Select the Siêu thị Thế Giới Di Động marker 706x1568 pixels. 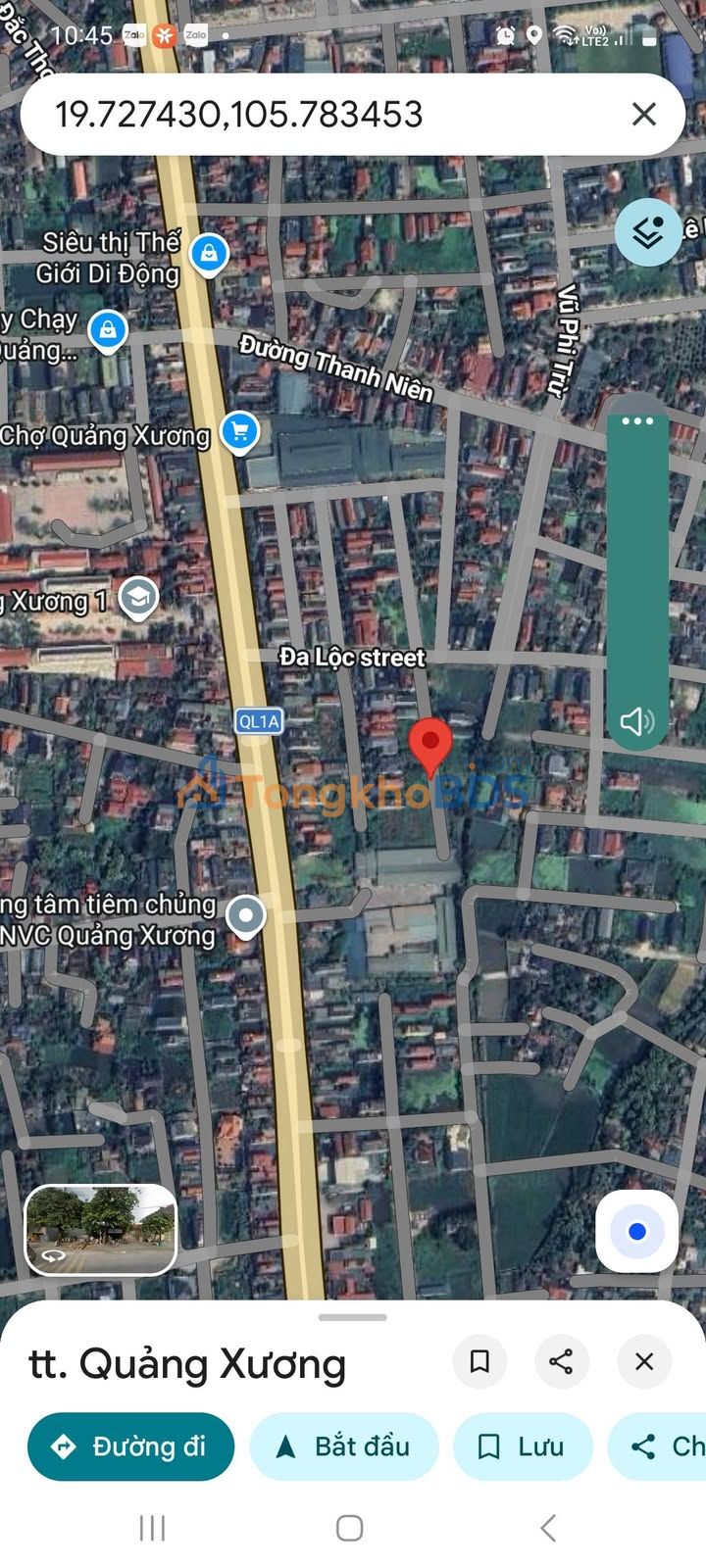(x=208, y=254)
